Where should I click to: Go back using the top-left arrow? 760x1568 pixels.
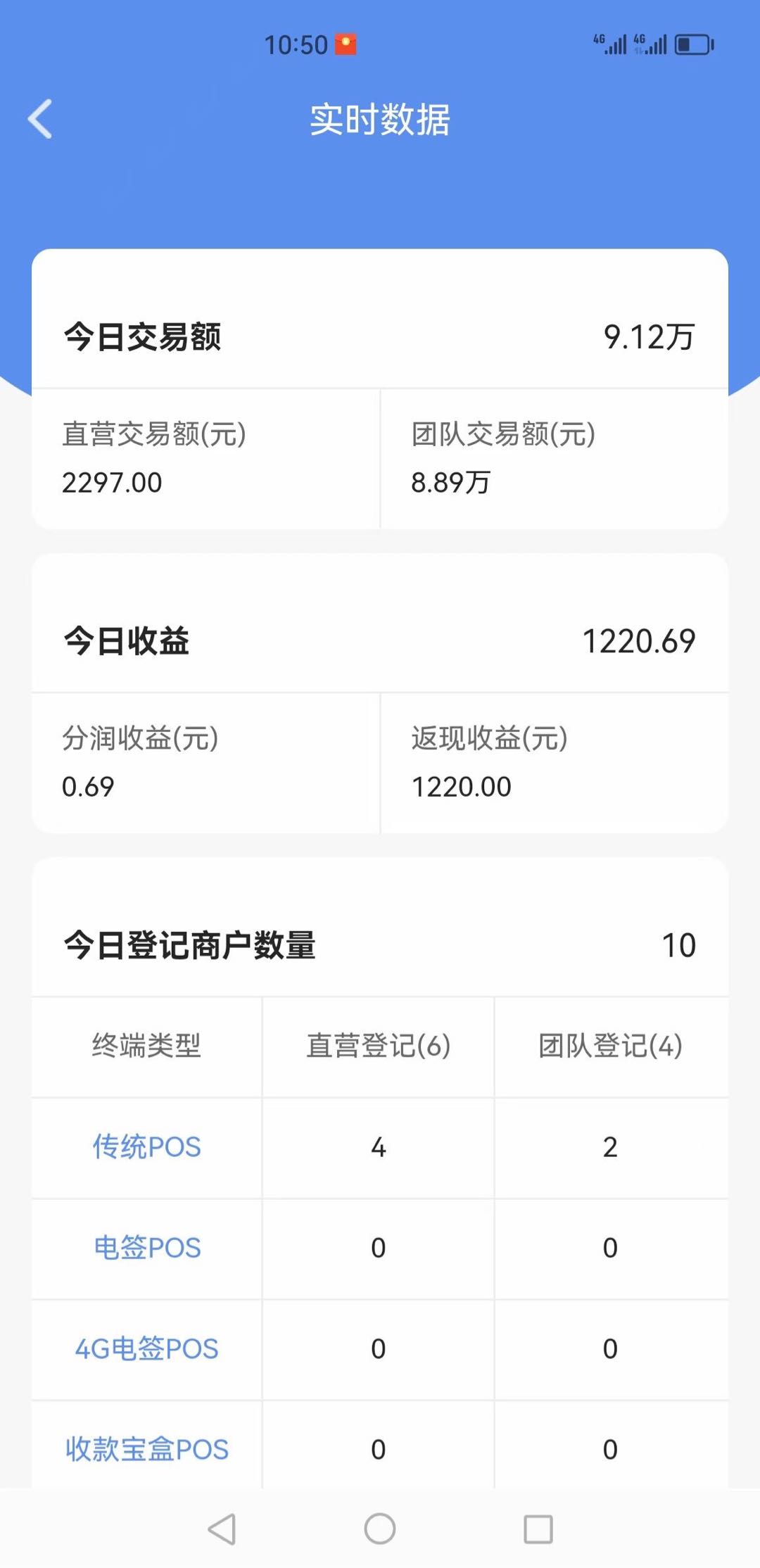pyautogui.click(x=40, y=119)
